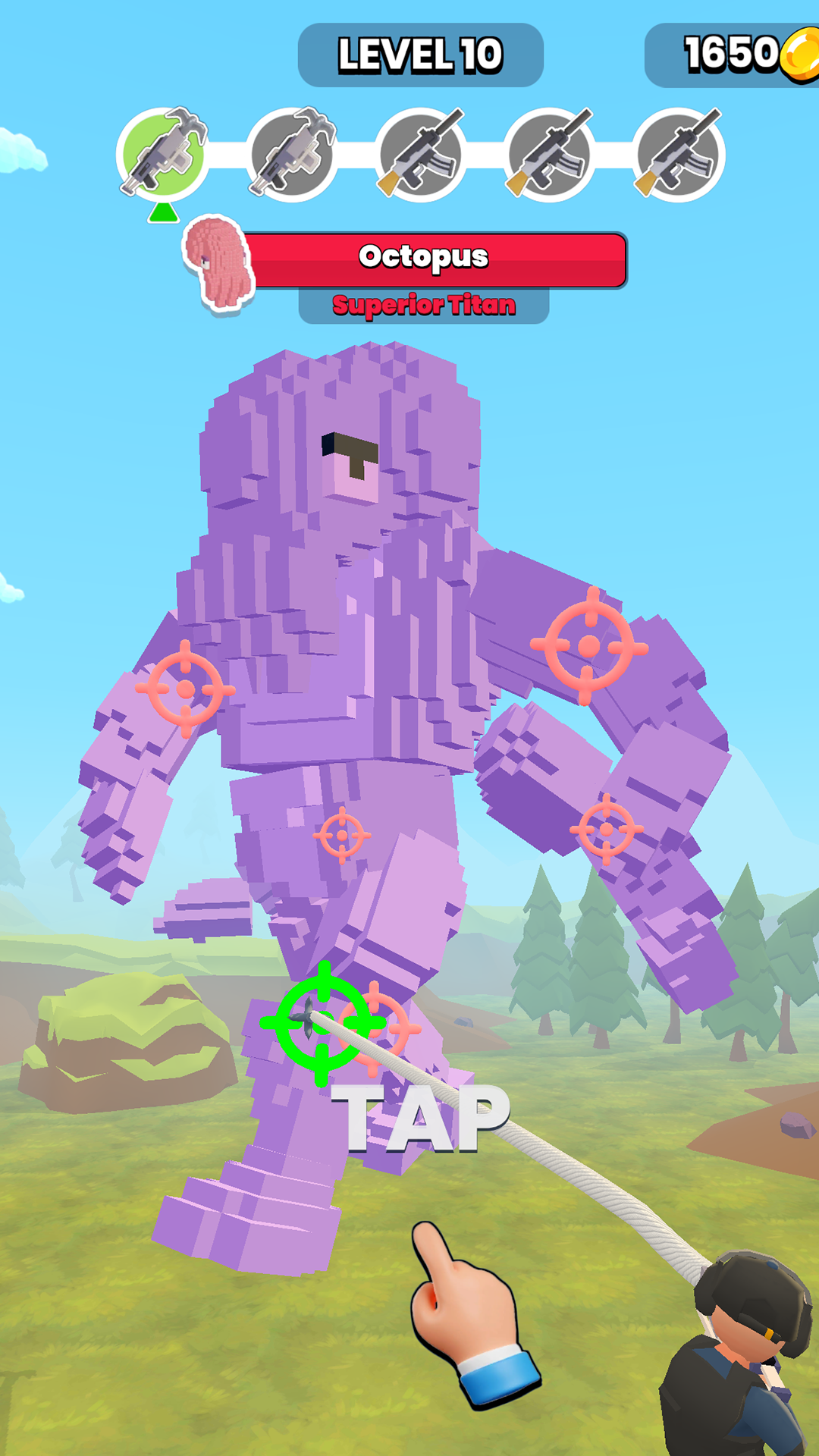Hit the red target on the titan's shoulder

click(588, 646)
